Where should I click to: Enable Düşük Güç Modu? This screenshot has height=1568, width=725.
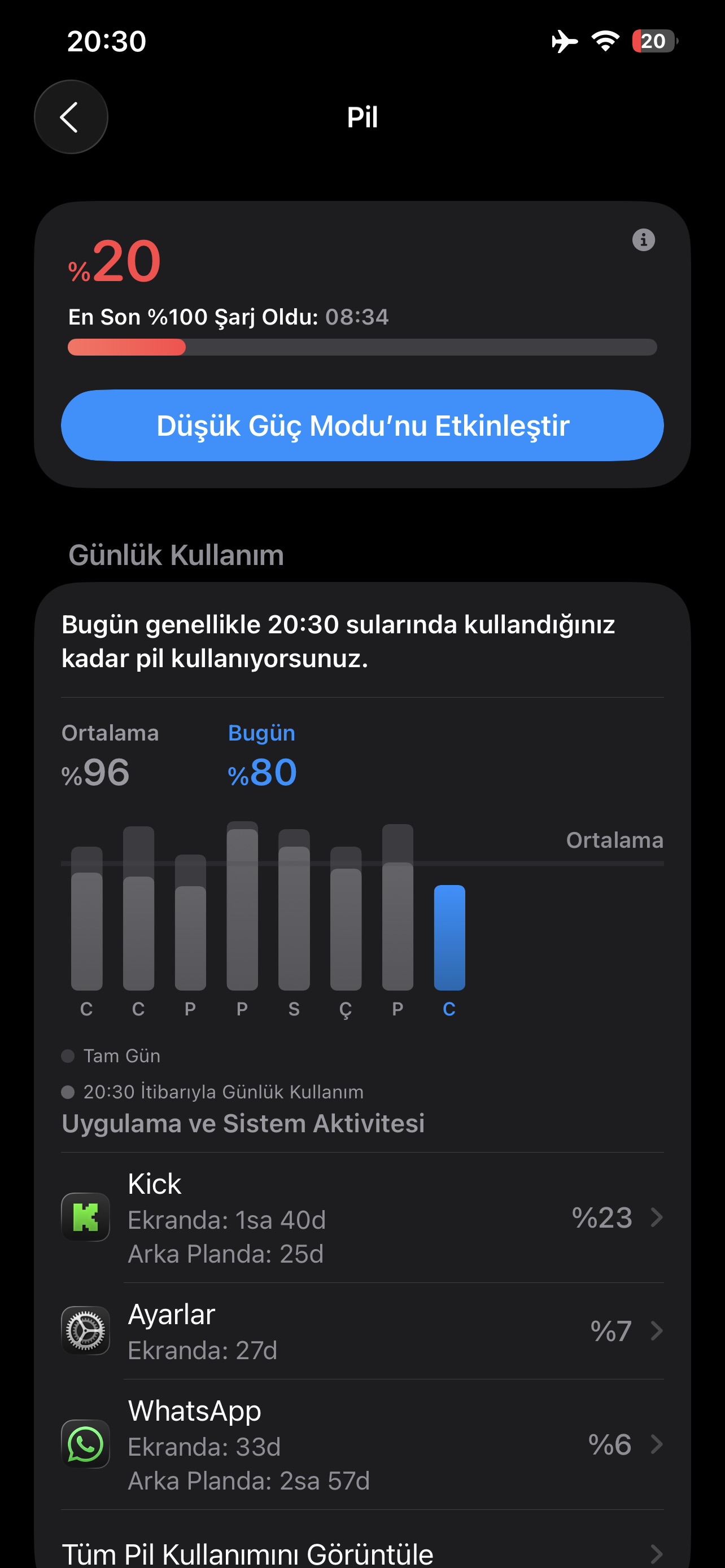coord(362,426)
